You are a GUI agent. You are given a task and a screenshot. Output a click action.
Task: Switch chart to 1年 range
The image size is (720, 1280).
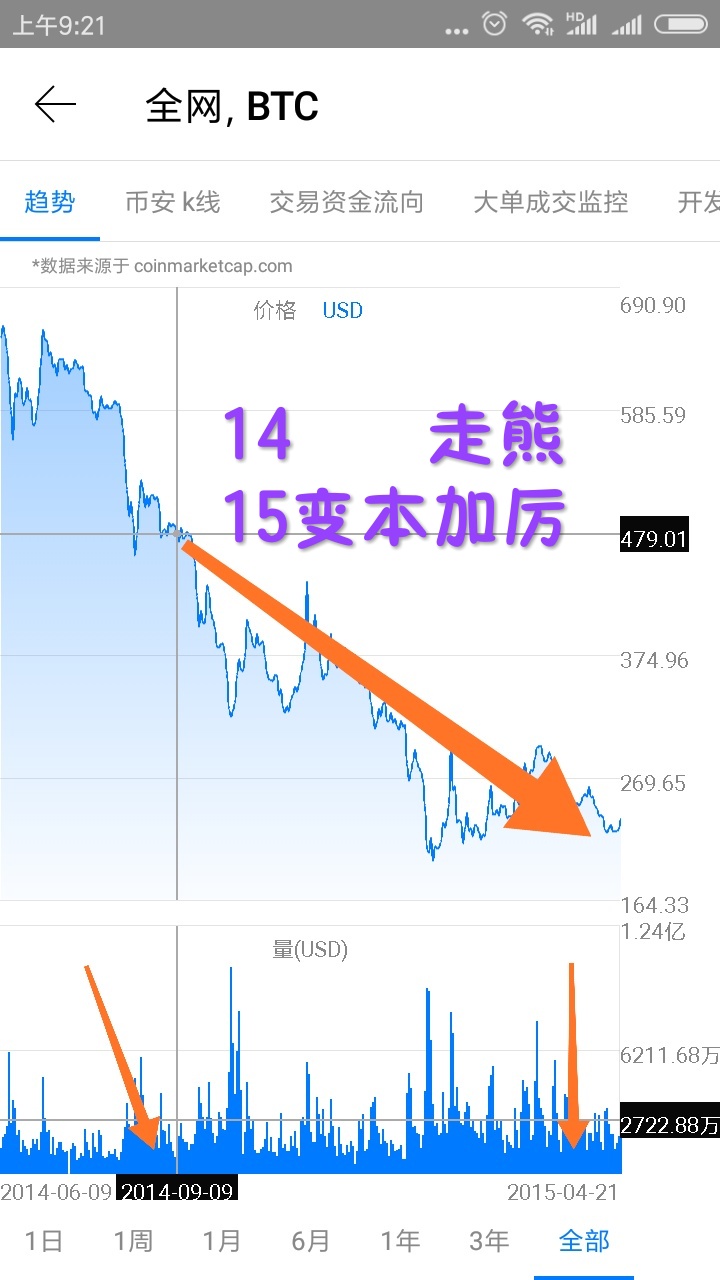point(400,1241)
